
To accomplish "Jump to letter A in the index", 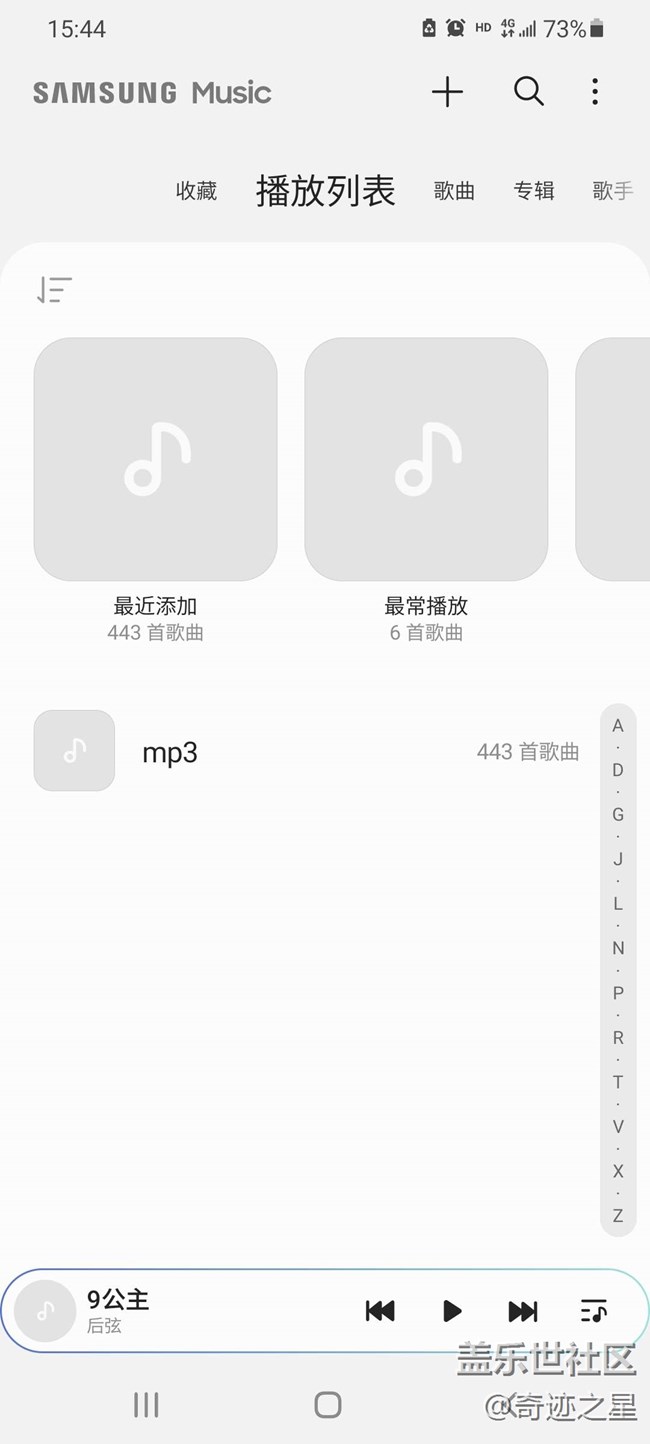I will pos(618,726).
